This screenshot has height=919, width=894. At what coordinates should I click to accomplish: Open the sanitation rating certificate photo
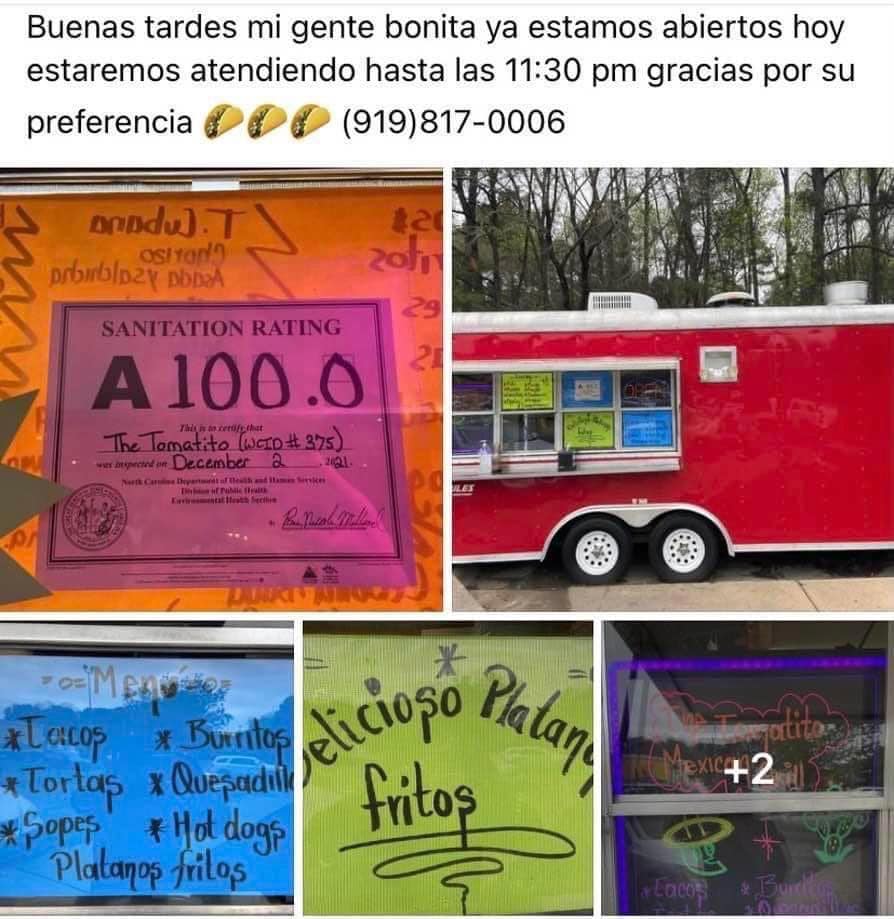pyautogui.click(x=221, y=390)
